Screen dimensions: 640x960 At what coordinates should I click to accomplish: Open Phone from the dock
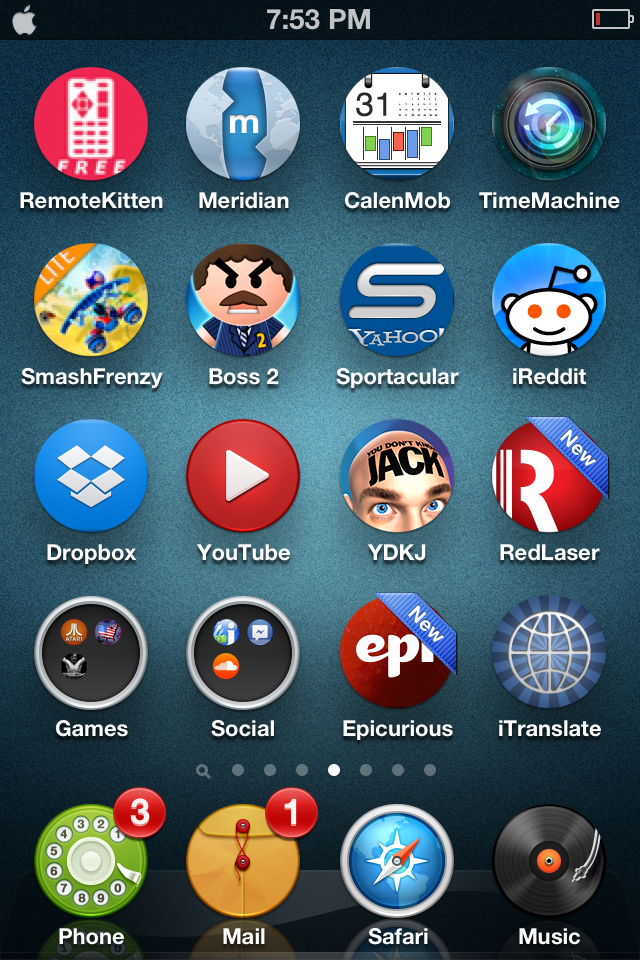[x=91, y=860]
